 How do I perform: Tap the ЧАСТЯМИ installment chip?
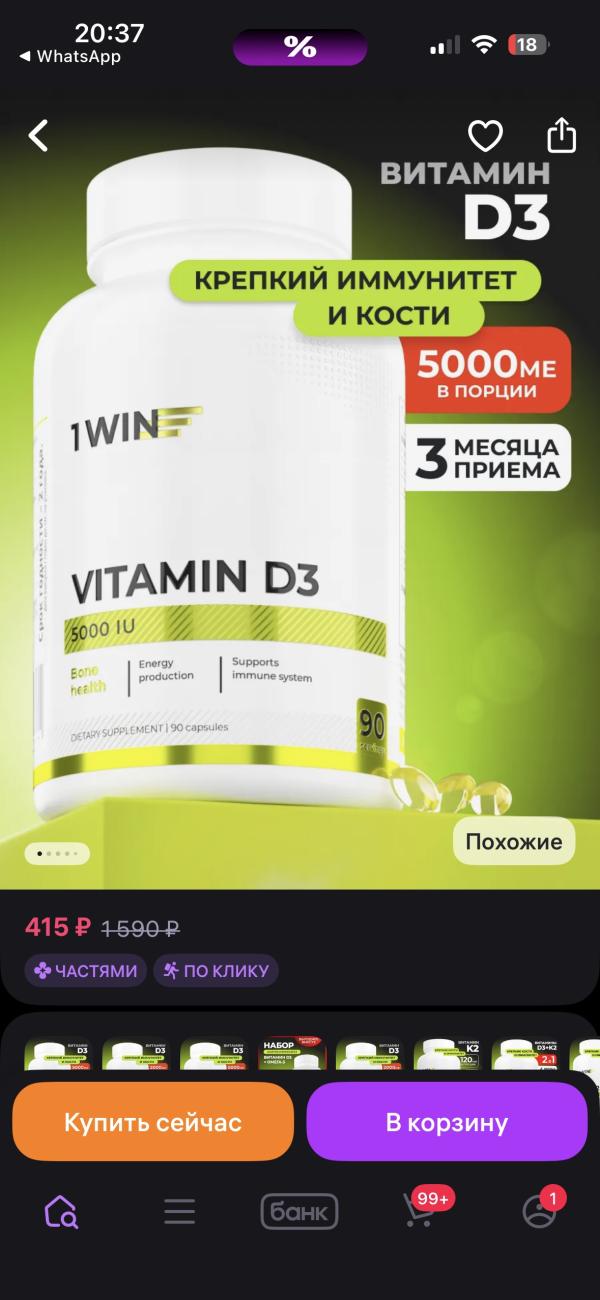pos(86,970)
